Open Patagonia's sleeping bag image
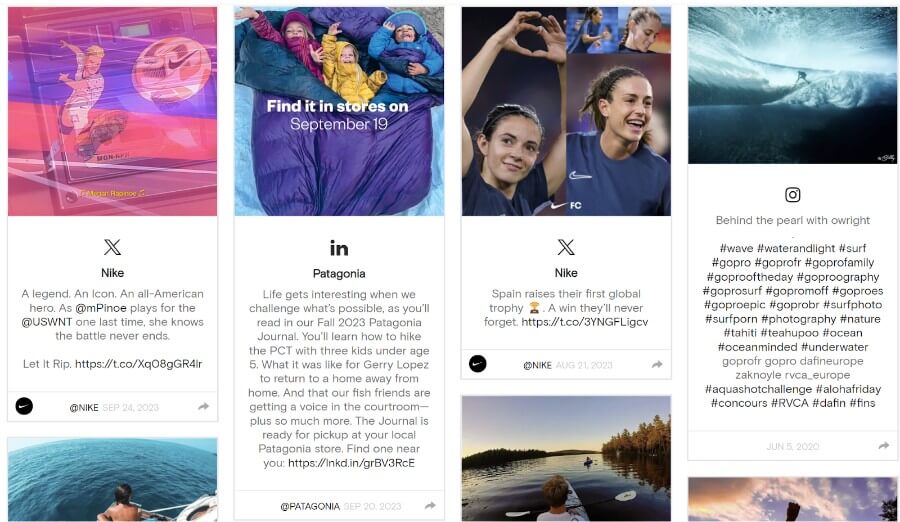This screenshot has width=900, height=522. point(339,111)
